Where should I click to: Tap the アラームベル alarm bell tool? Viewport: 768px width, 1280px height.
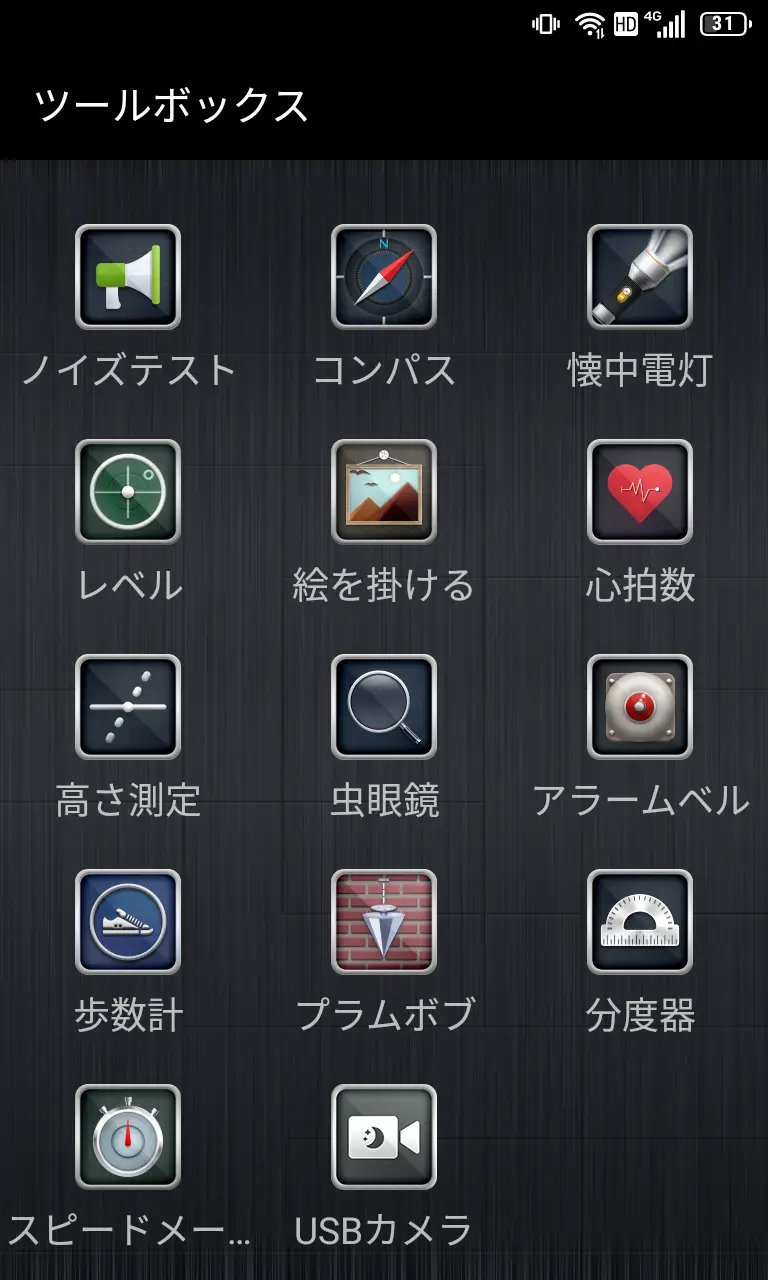pyautogui.click(x=640, y=707)
